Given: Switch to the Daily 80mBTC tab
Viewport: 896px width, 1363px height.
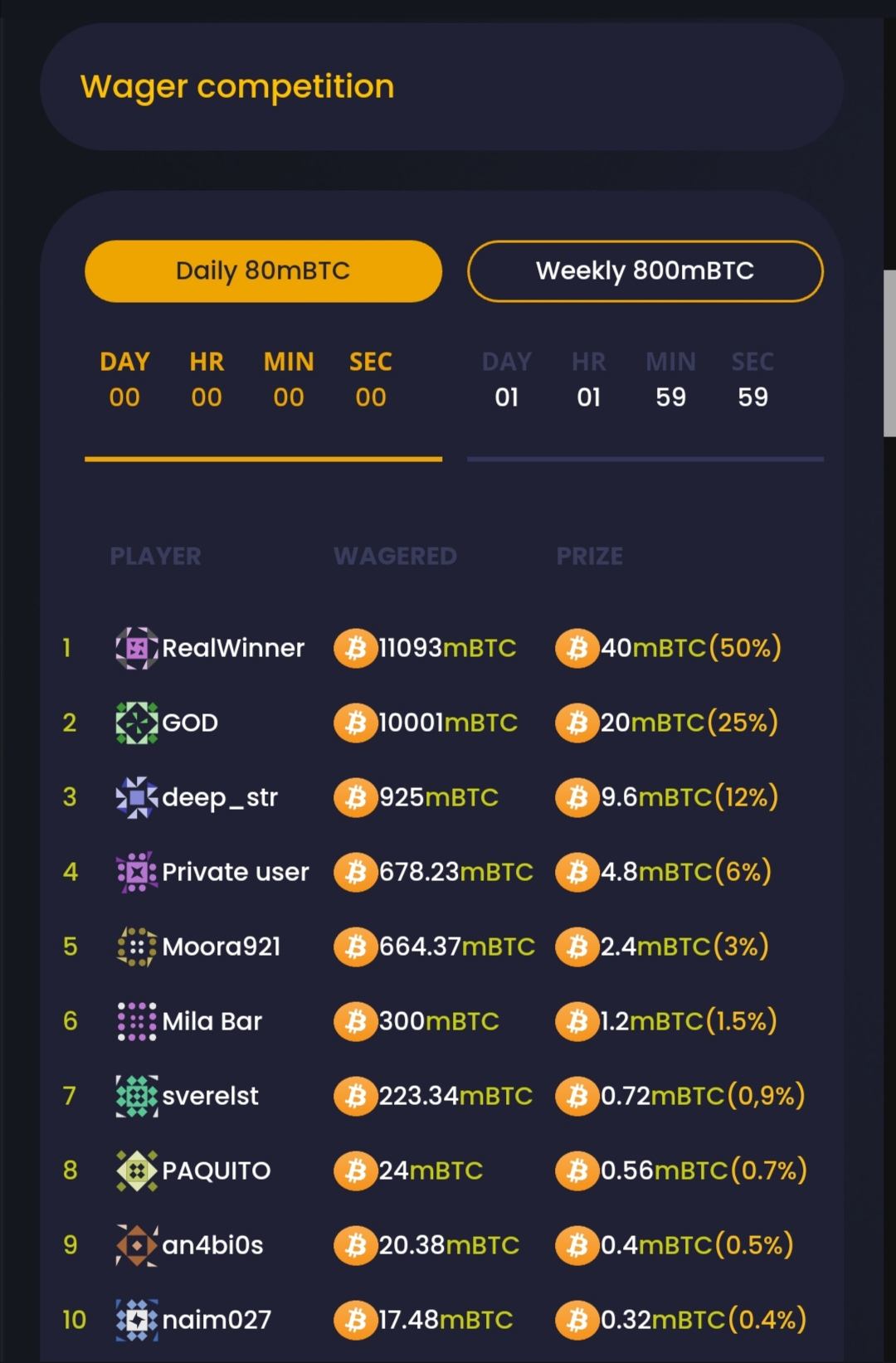Looking at the screenshot, I should pyautogui.click(x=263, y=271).
